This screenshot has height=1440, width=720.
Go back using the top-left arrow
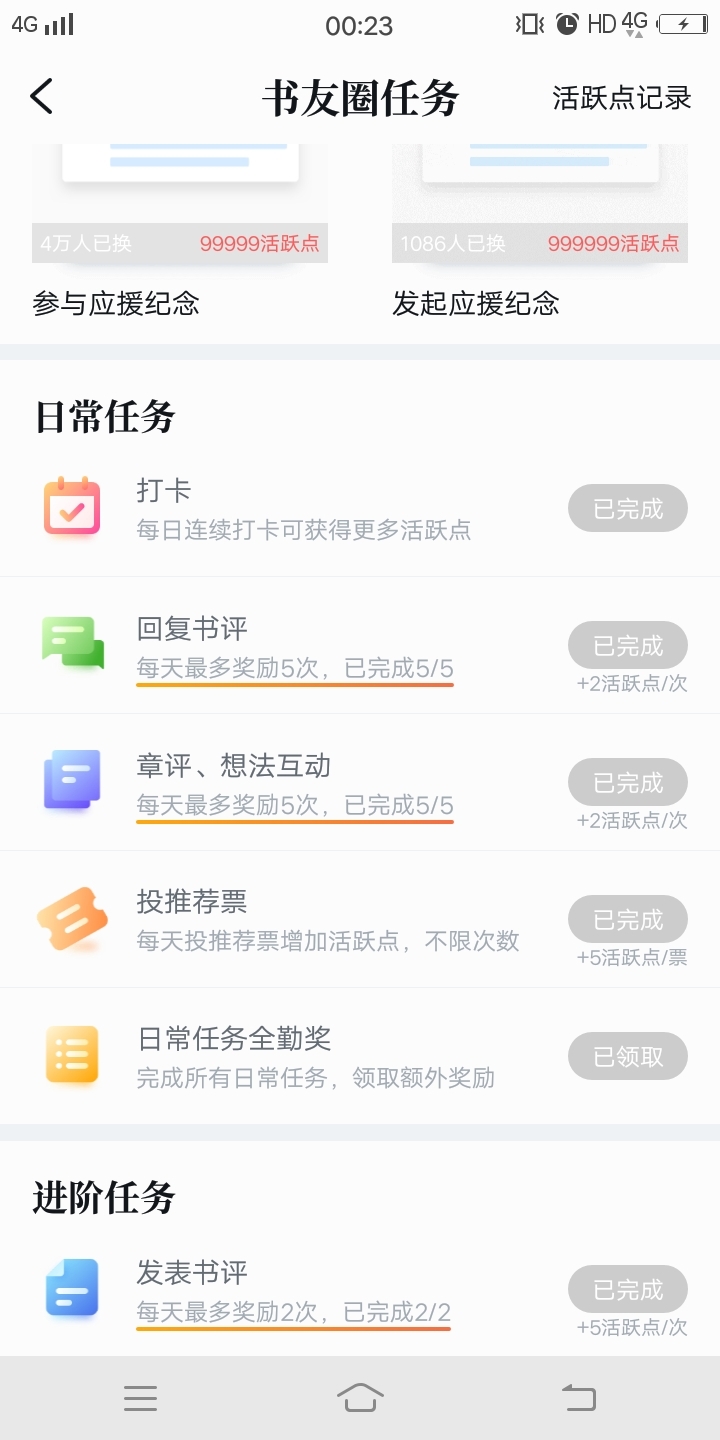point(42,98)
